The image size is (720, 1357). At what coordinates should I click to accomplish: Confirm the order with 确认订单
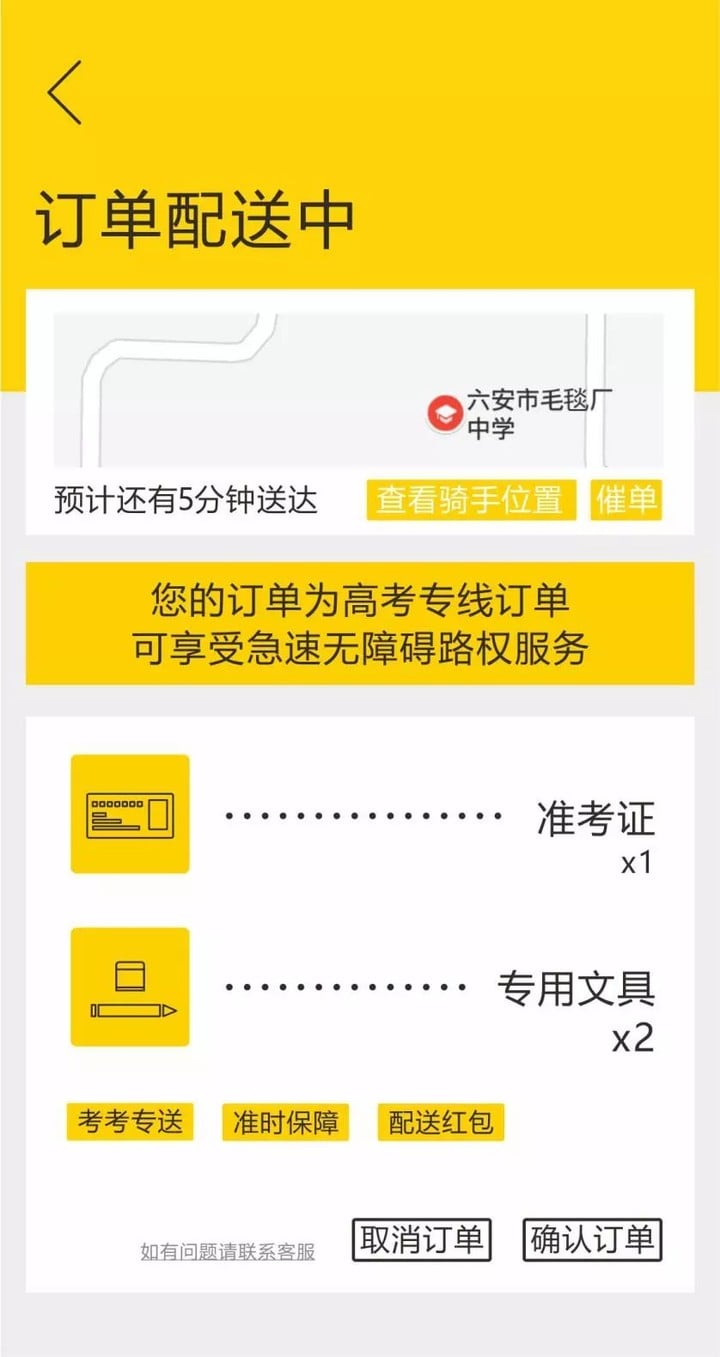pos(592,1240)
